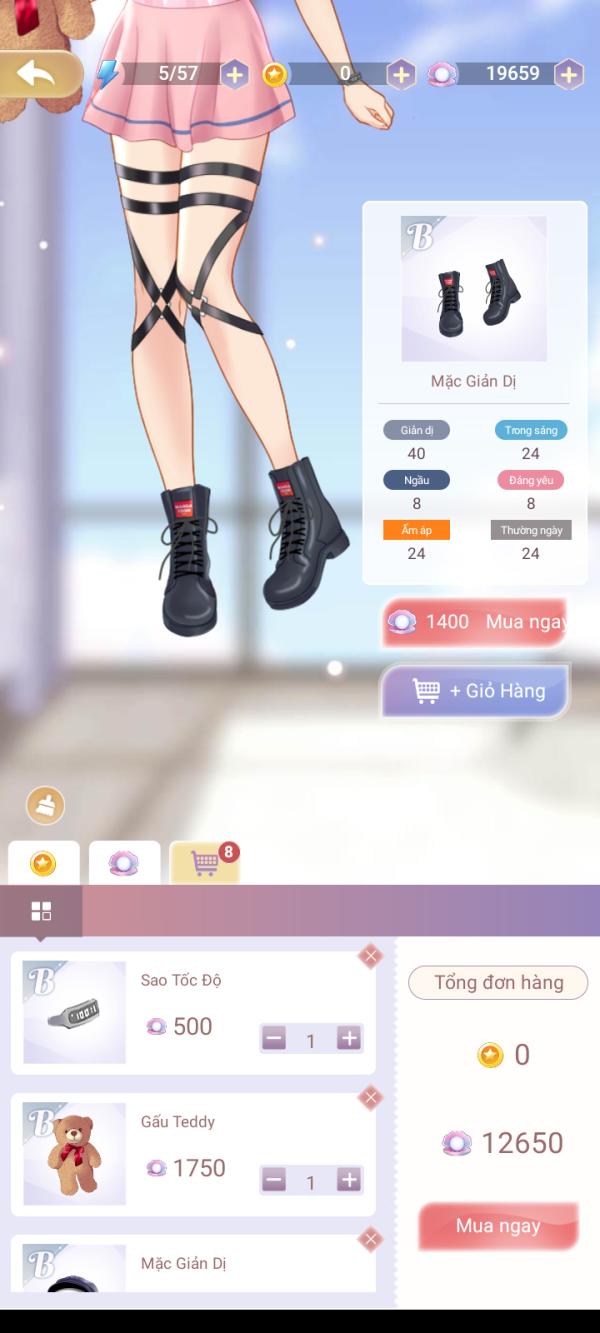This screenshot has width=600, height=1333.
Task: Add more energy with the plus
Action: [234, 74]
